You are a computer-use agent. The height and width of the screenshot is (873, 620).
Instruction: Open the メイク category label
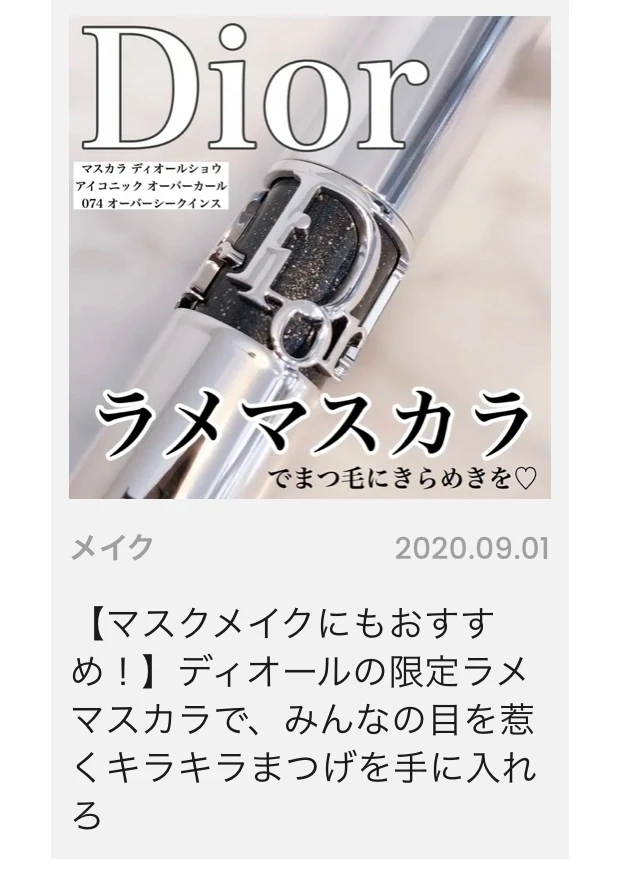click(112, 548)
